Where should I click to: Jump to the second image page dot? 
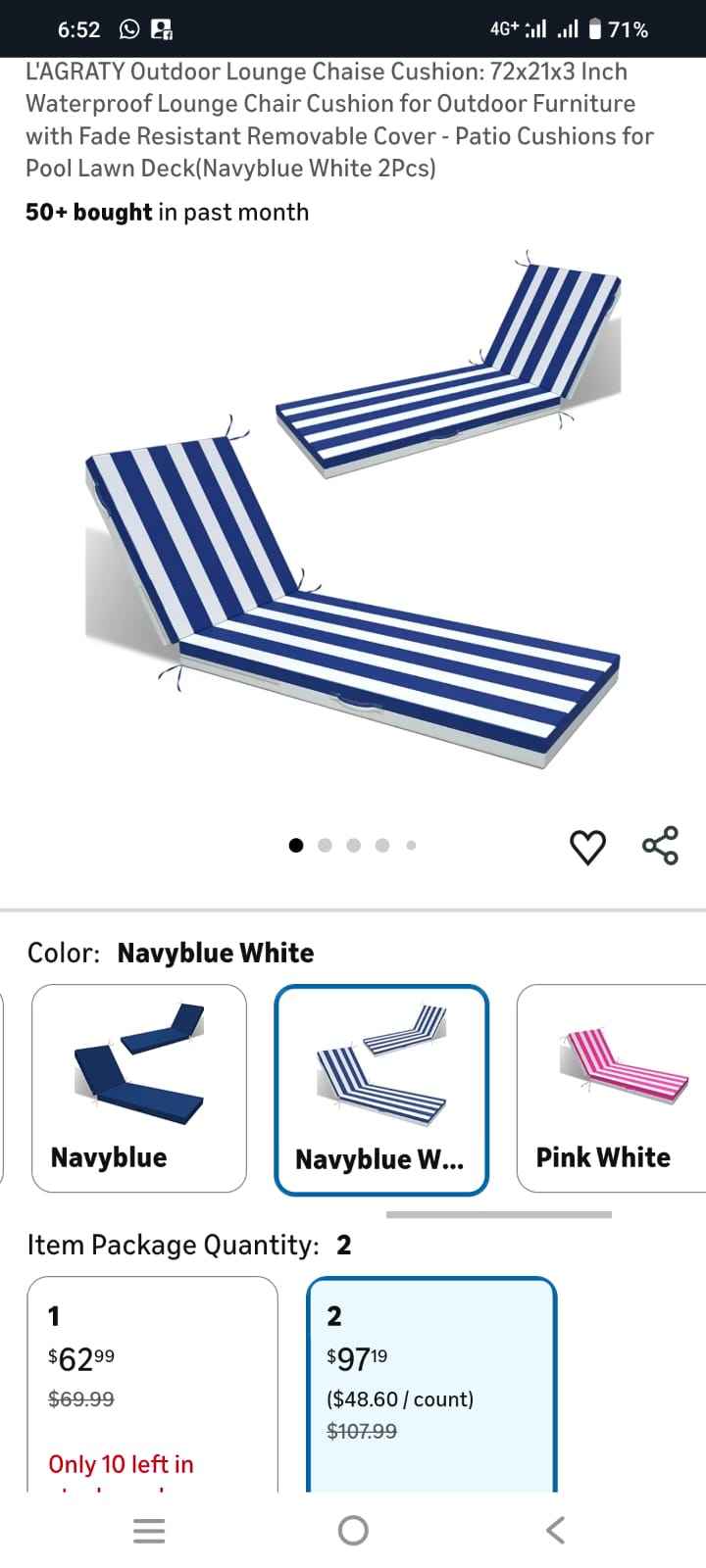[326, 845]
